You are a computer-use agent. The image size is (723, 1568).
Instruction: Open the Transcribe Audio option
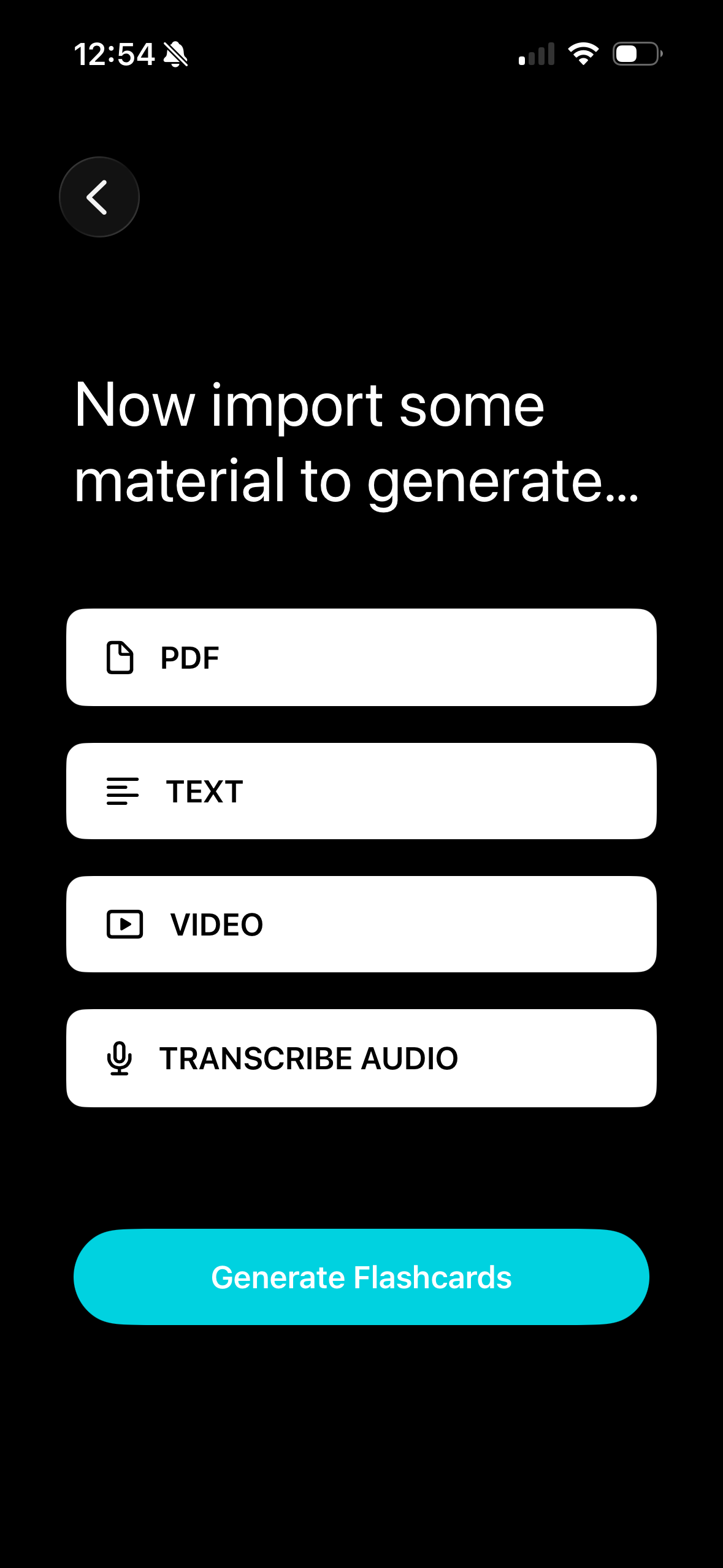click(361, 1058)
